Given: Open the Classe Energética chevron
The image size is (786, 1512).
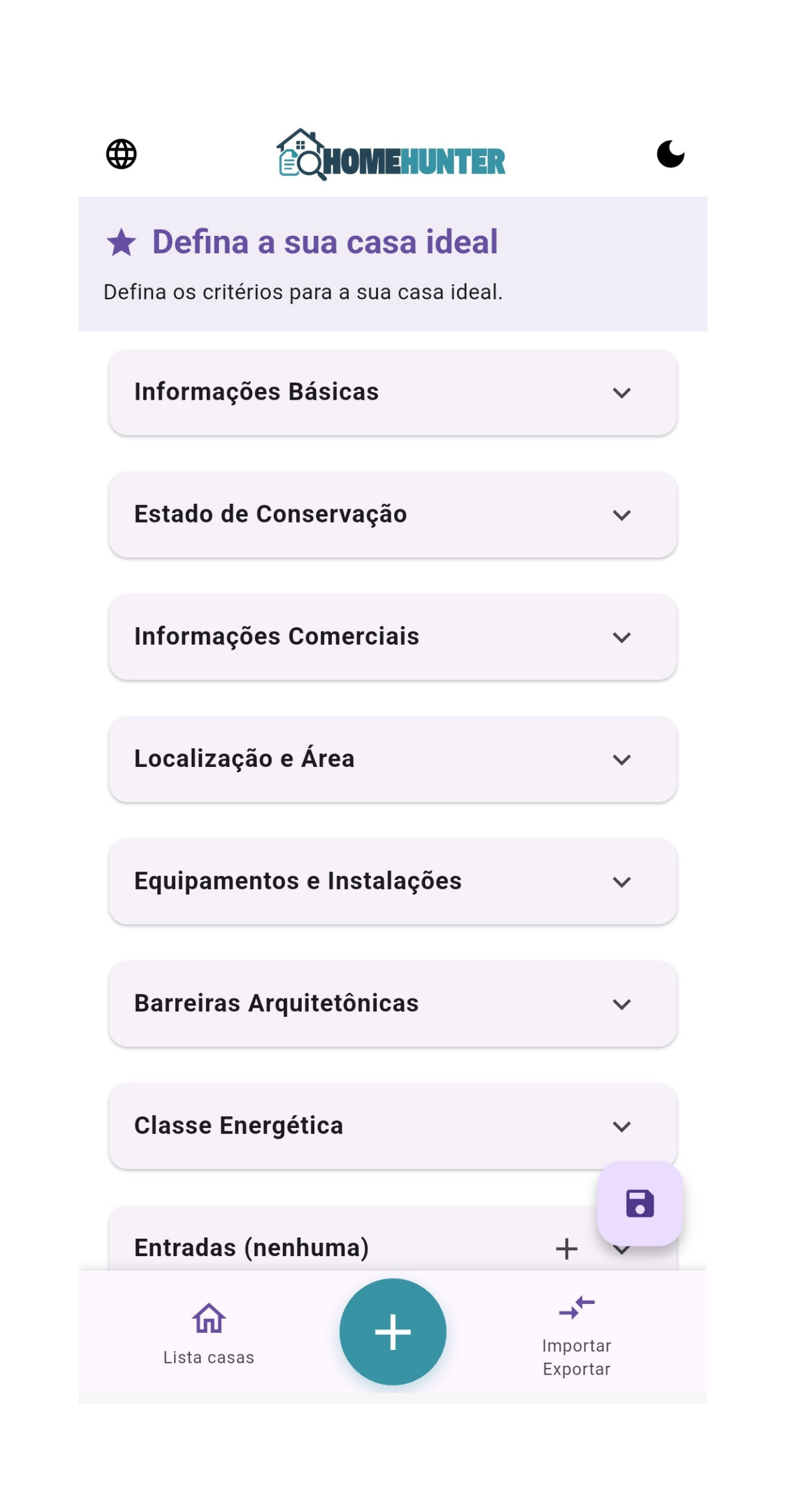Looking at the screenshot, I should (622, 1126).
